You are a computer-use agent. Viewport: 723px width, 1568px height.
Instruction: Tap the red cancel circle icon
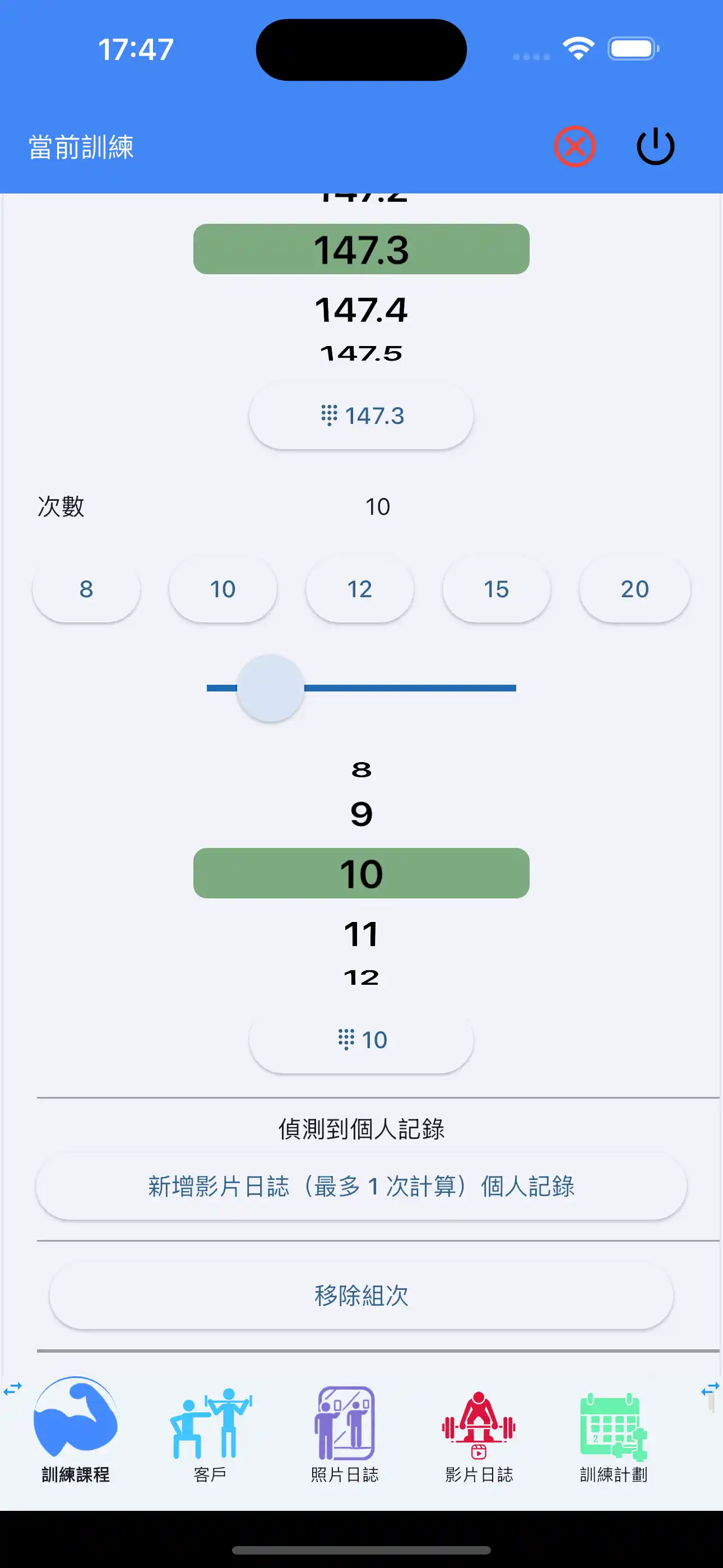tap(574, 145)
